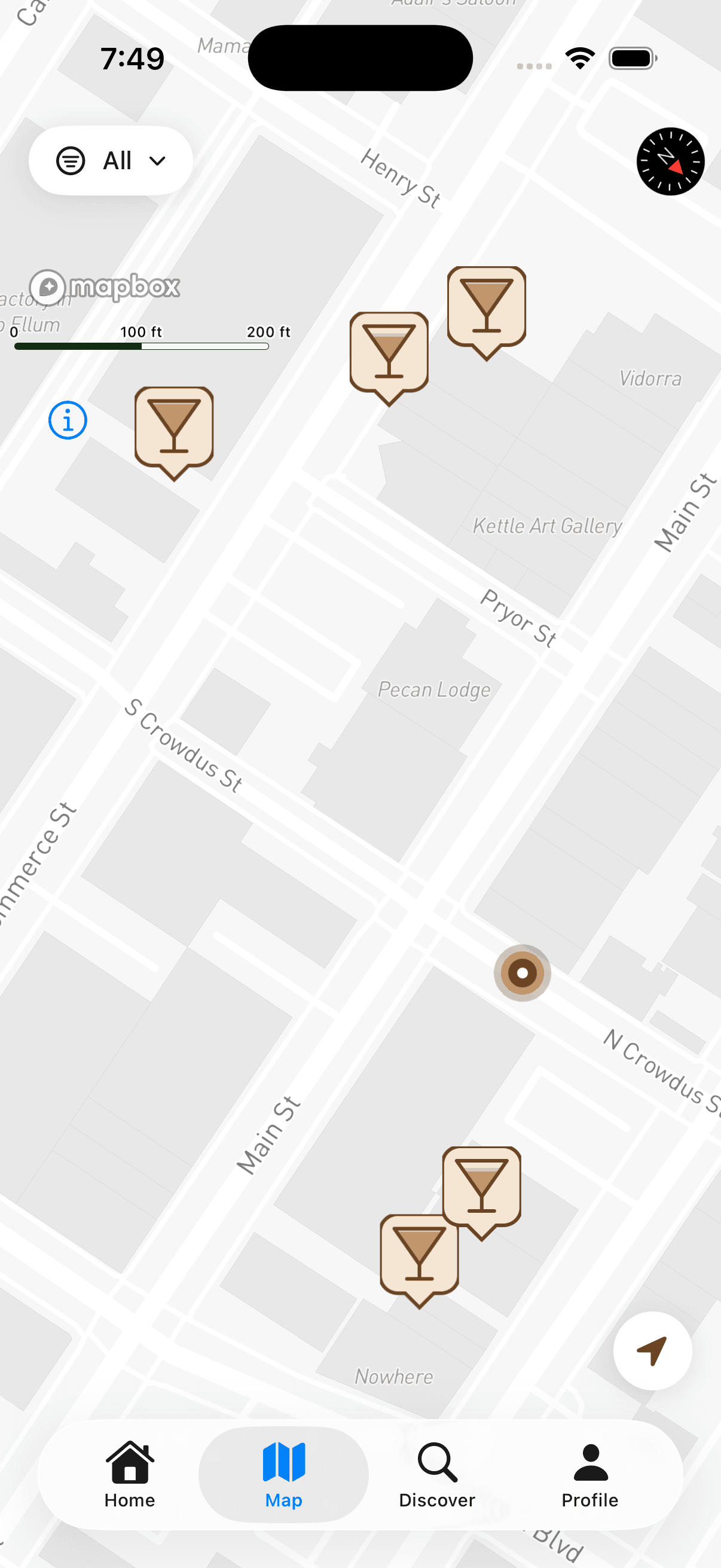The width and height of the screenshot is (721, 1568).
Task: Switch to the Home tab
Action: 130,1474
